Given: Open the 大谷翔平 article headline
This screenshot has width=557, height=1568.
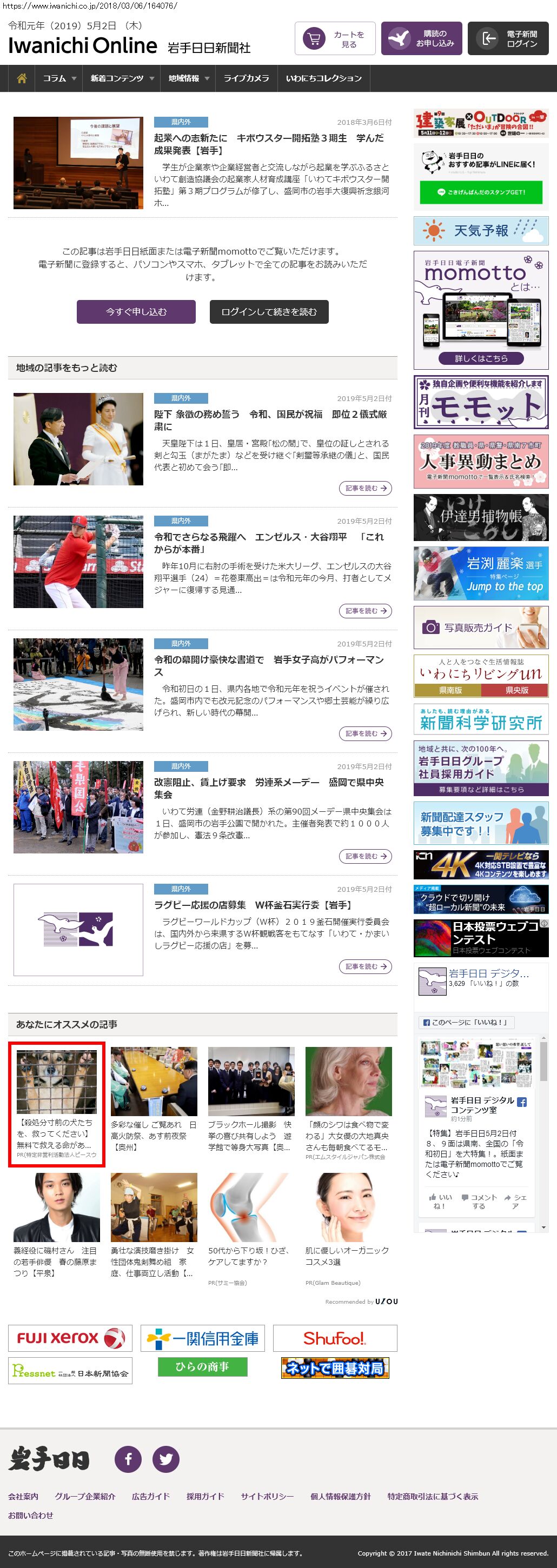Looking at the screenshot, I should point(268,542).
